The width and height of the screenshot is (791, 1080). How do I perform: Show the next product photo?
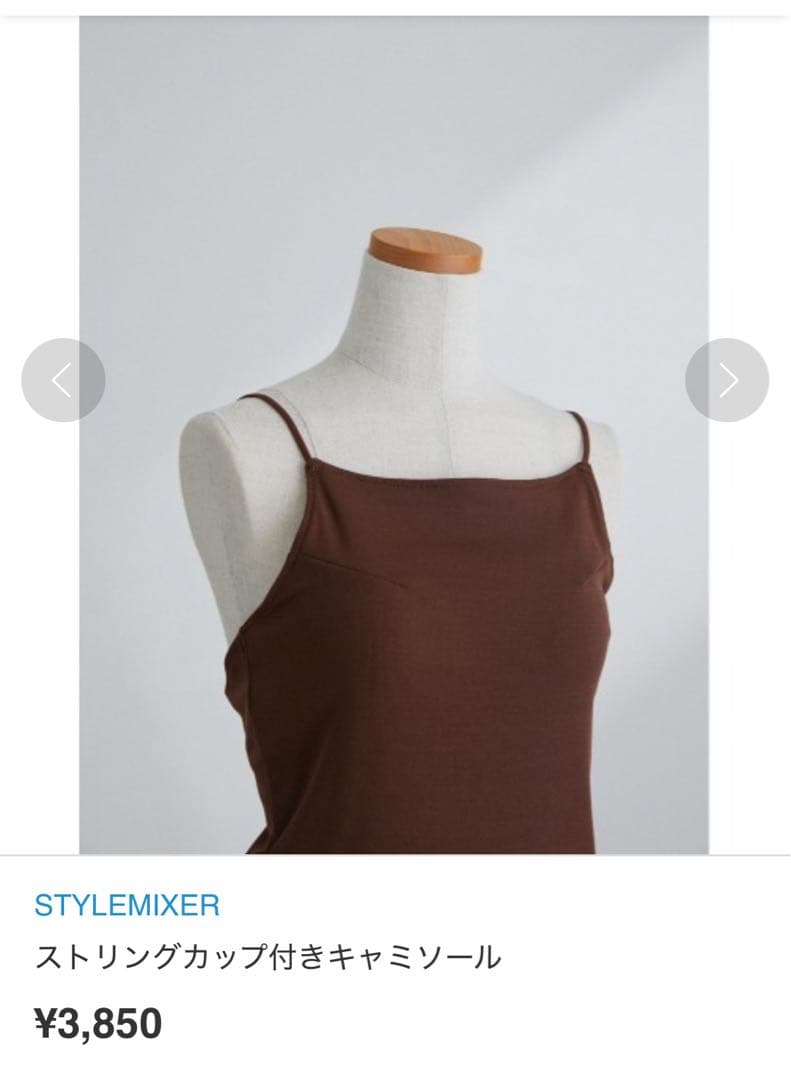point(727,380)
